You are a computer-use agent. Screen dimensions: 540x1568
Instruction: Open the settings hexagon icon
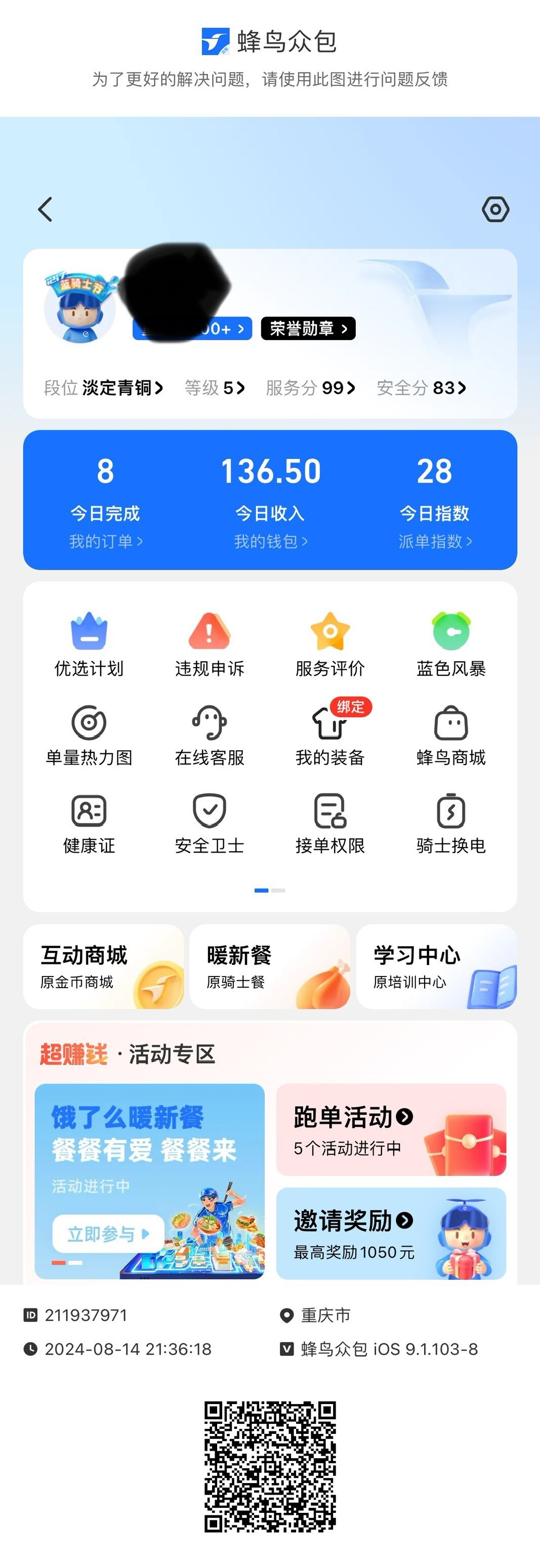tap(495, 209)
